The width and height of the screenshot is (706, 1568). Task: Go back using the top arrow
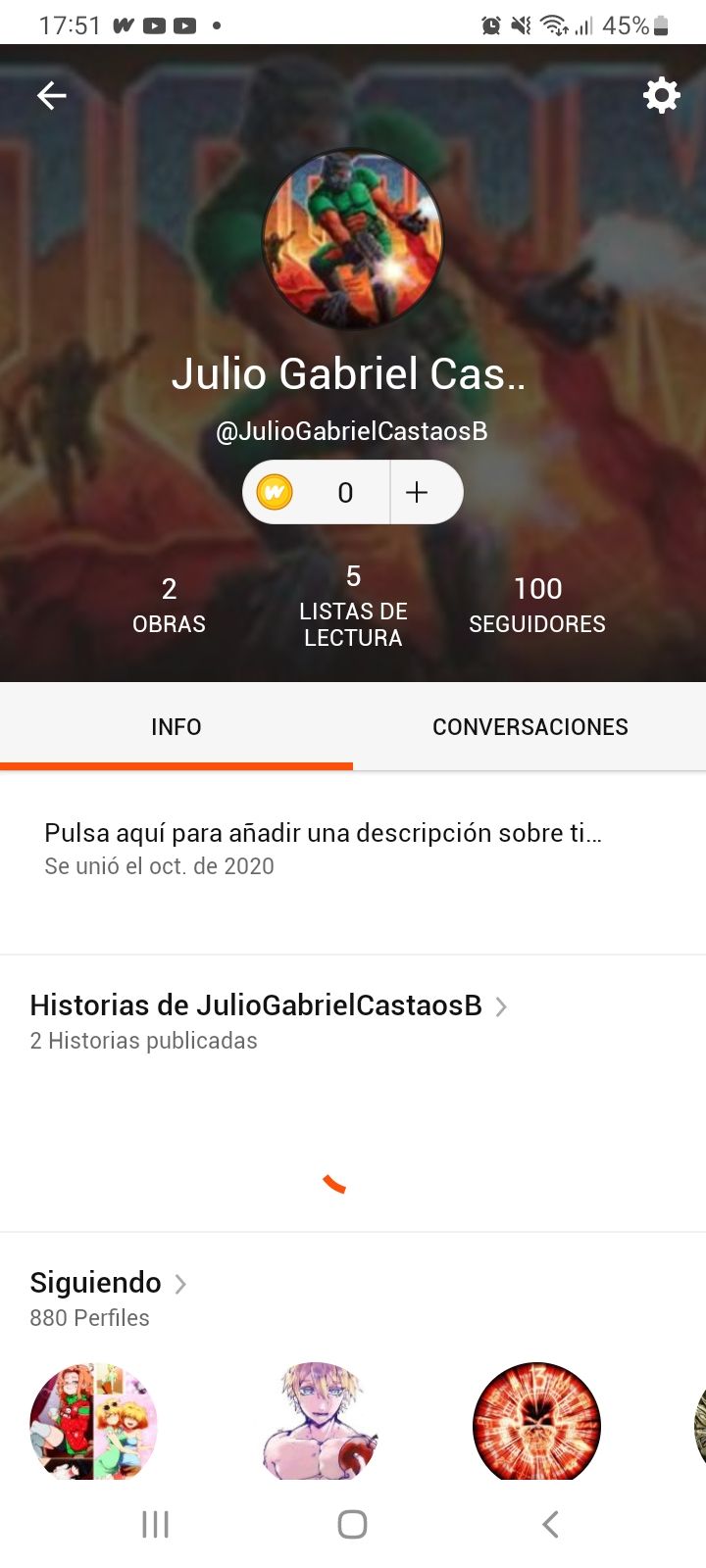point(51,95)
